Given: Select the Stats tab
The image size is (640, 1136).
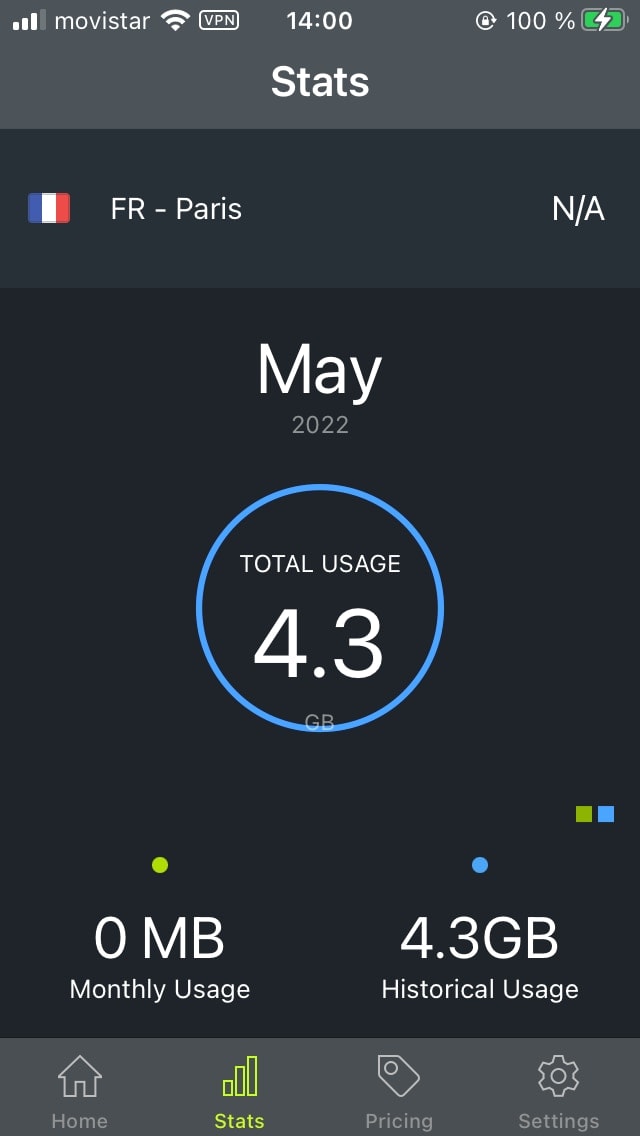Looking at the screenshot, I should tap(240, 1090).
